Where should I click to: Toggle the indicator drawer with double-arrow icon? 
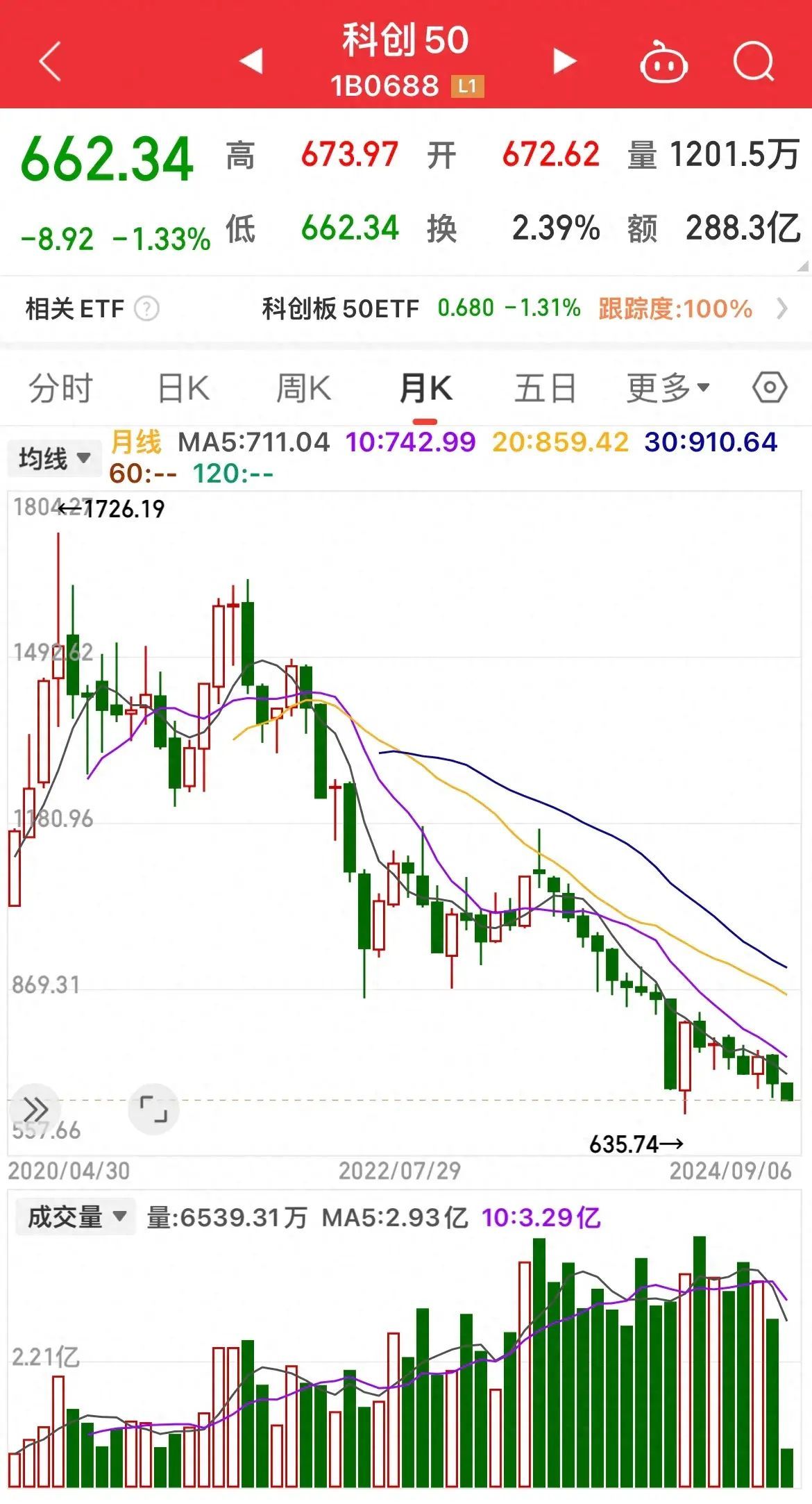[x=36, y=1109]
